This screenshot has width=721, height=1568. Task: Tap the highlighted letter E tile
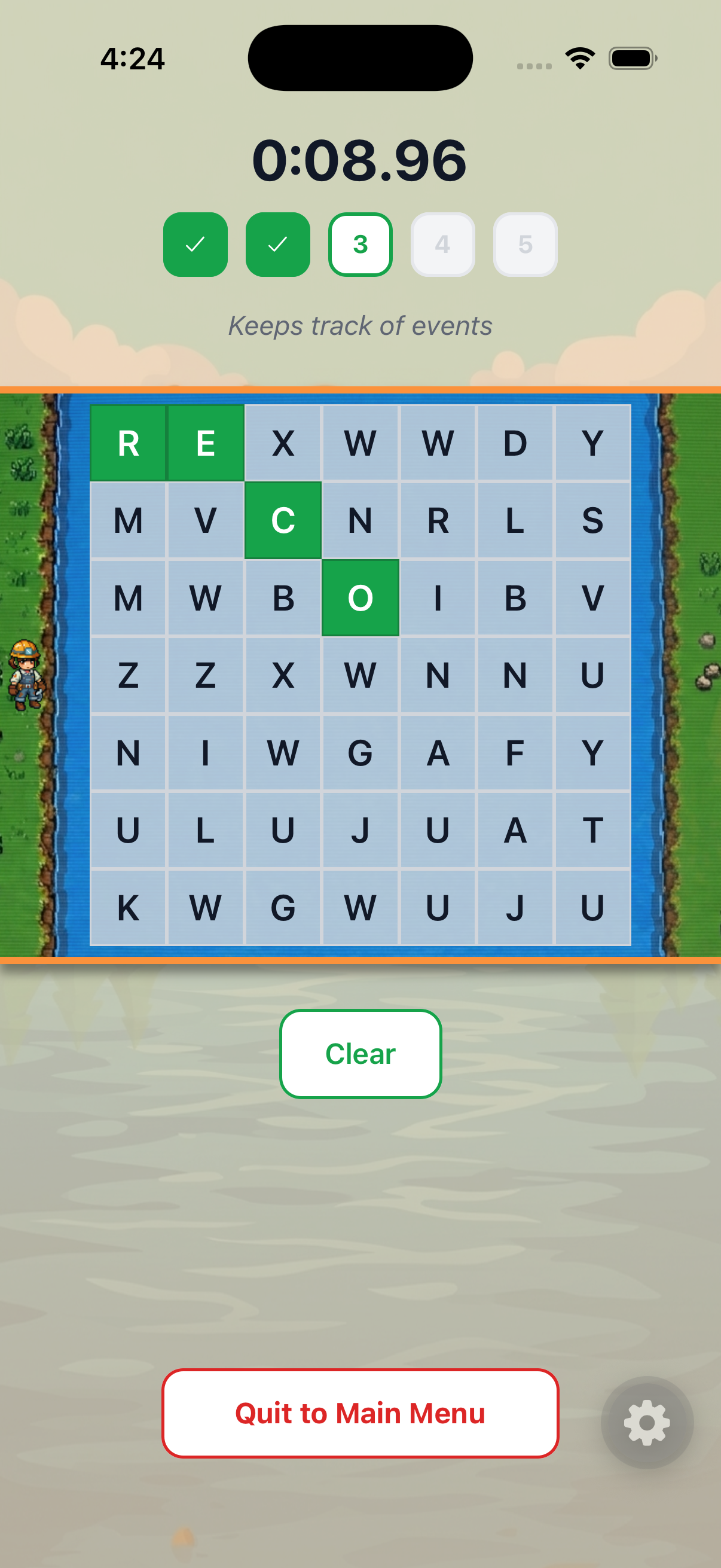click(x=206, y=443)
